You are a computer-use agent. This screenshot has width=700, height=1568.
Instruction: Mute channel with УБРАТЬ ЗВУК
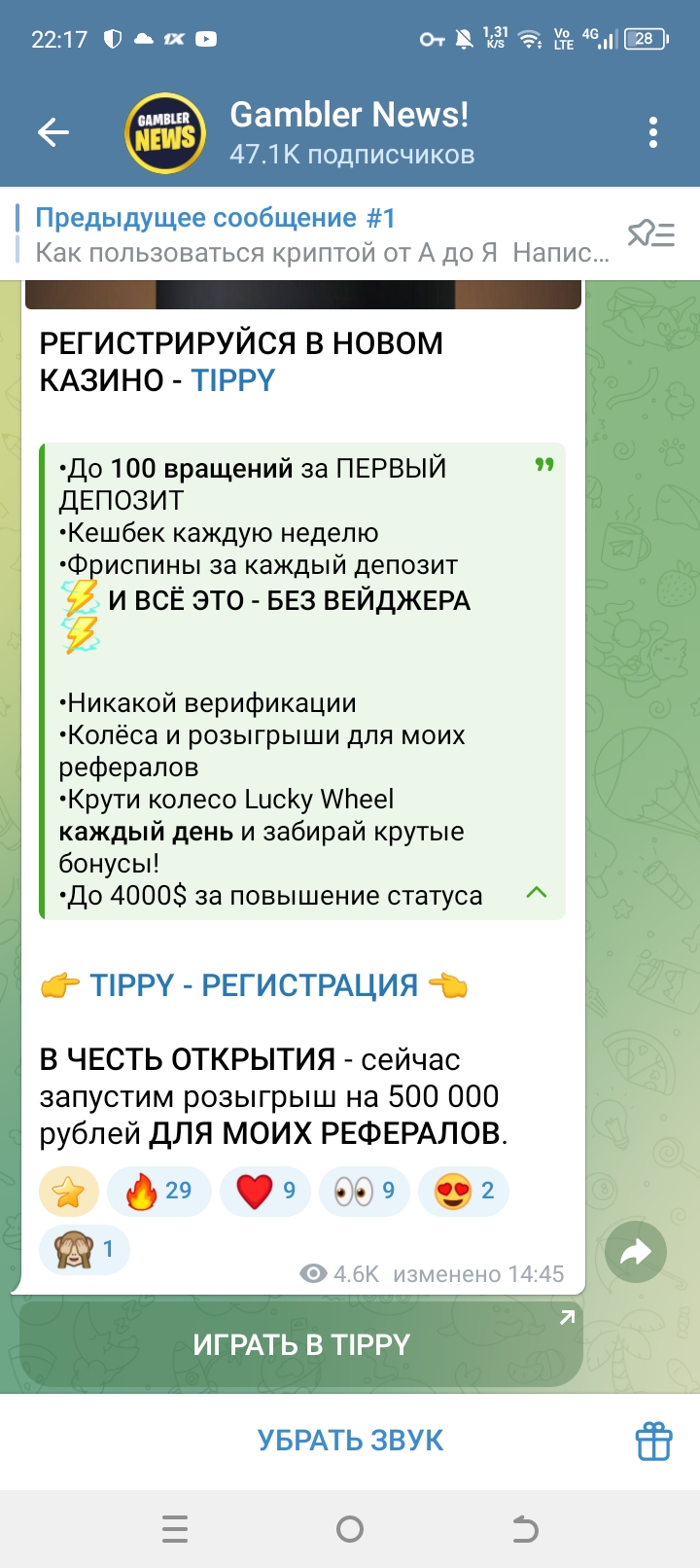(350, 1441)
